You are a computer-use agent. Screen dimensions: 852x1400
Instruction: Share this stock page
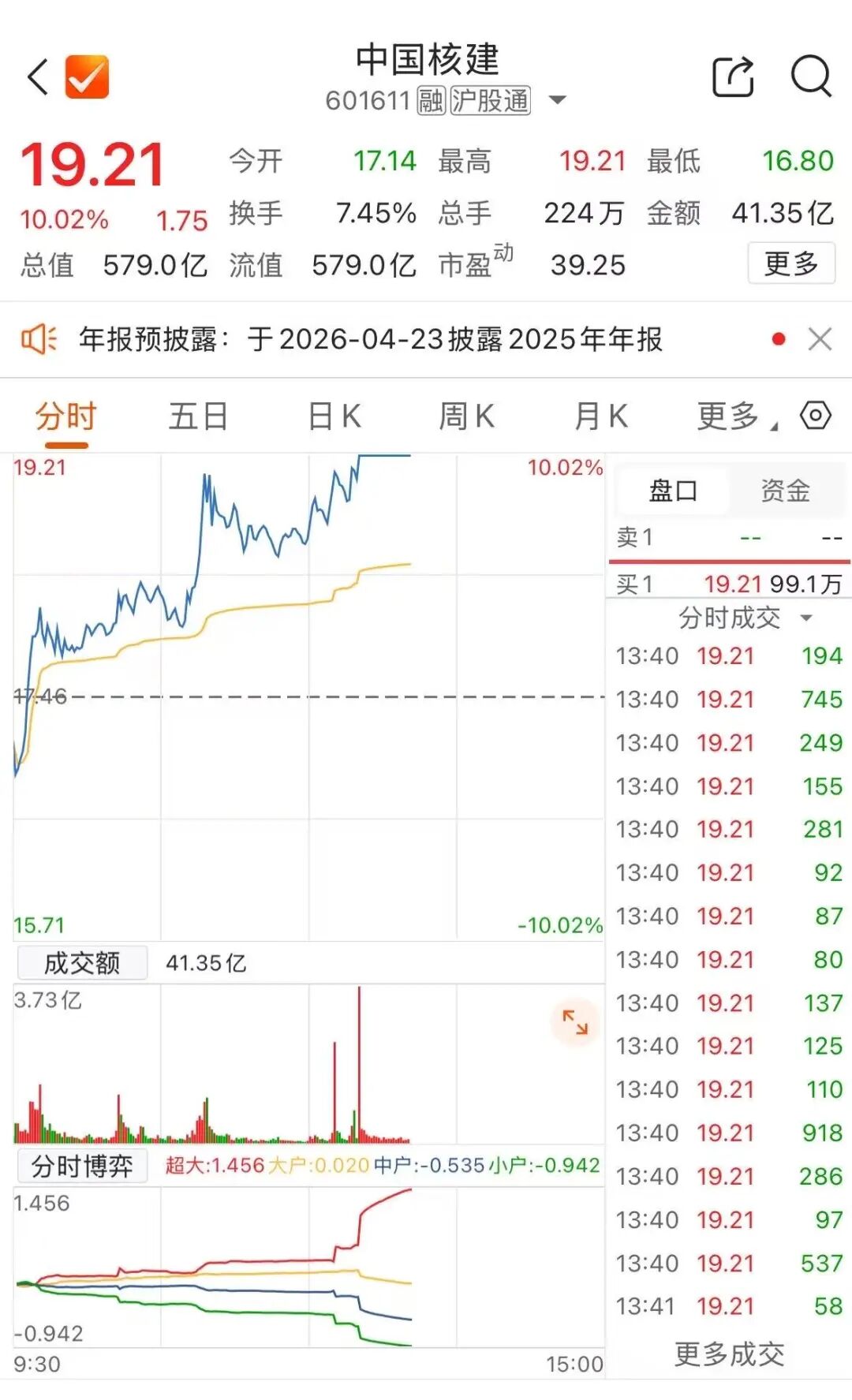(x=733, y=77)
